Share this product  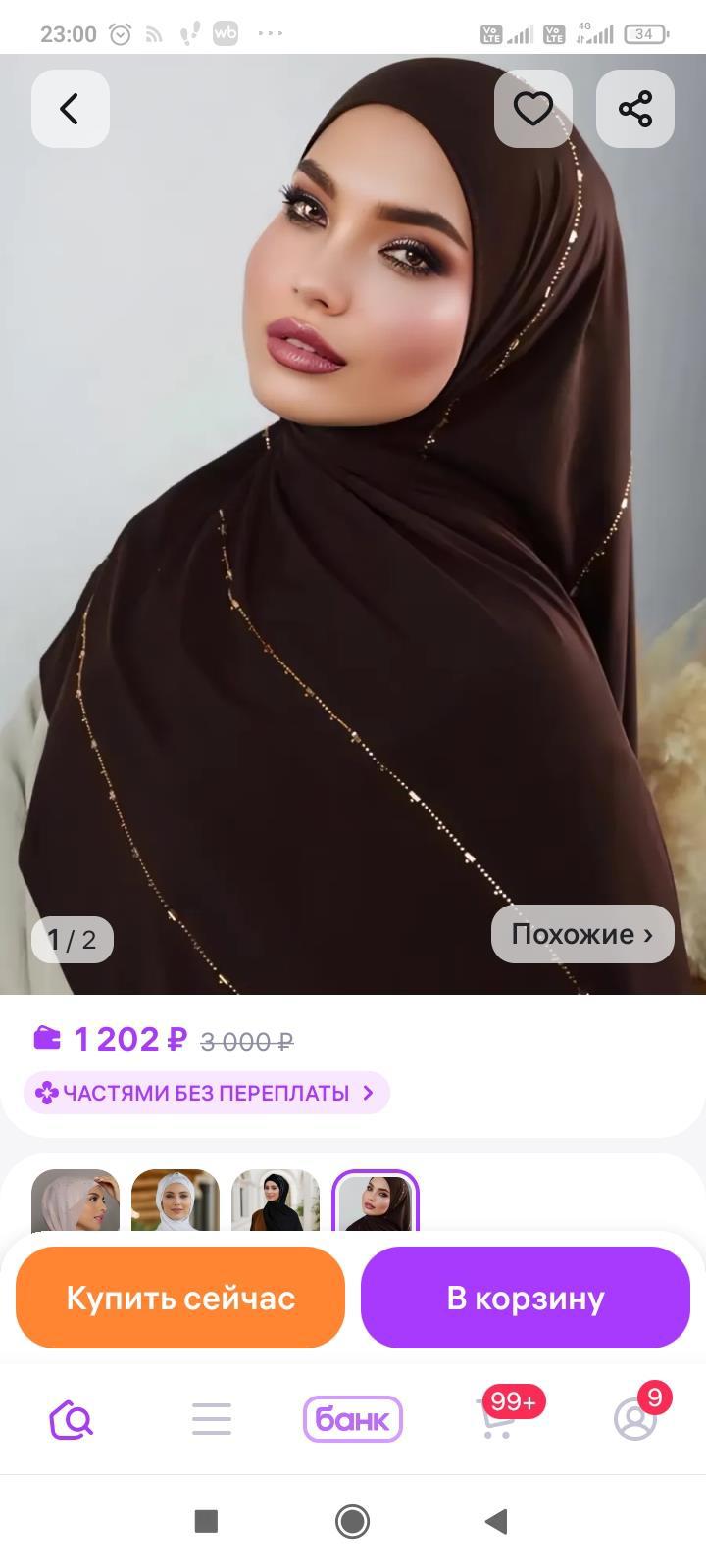635,109
